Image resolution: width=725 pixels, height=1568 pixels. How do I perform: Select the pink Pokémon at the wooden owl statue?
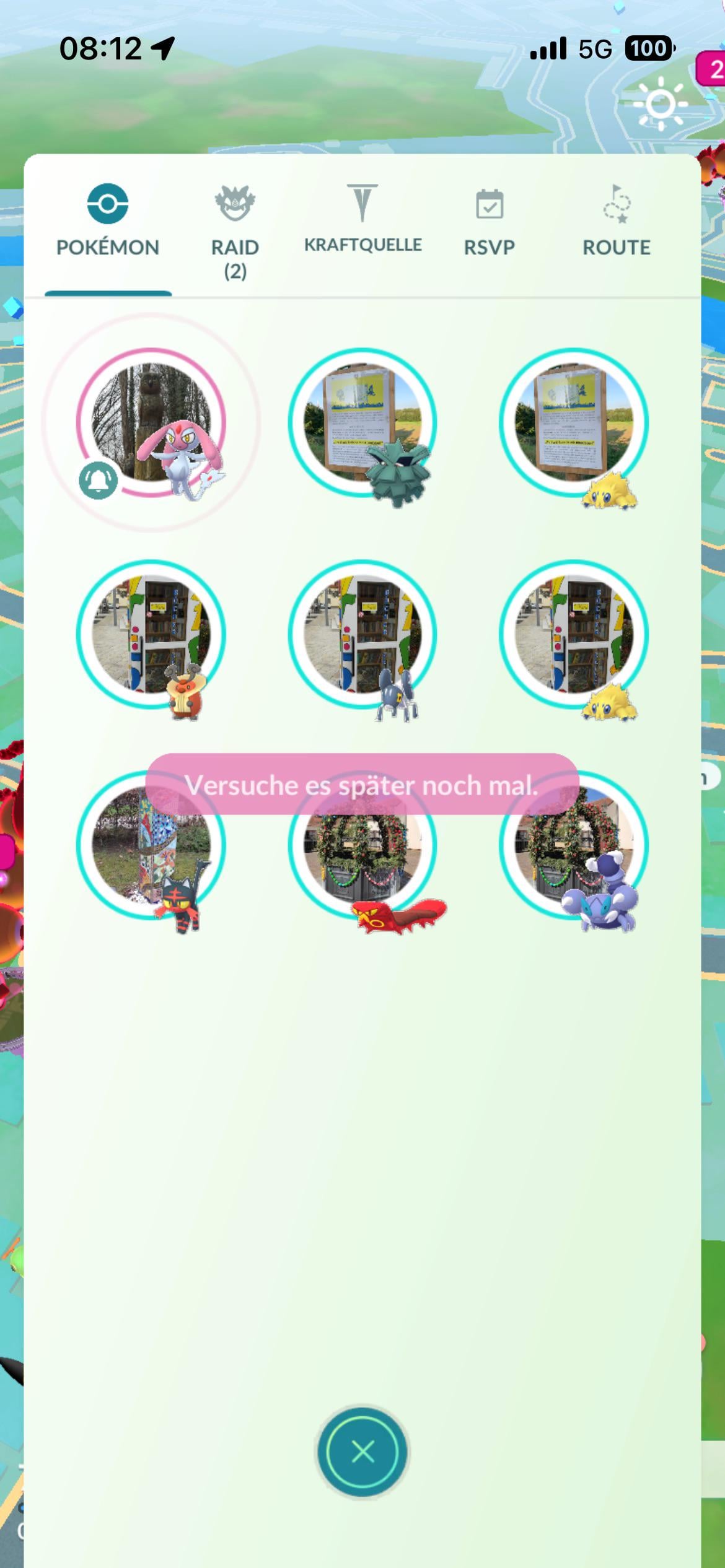[x=151, y=423]
